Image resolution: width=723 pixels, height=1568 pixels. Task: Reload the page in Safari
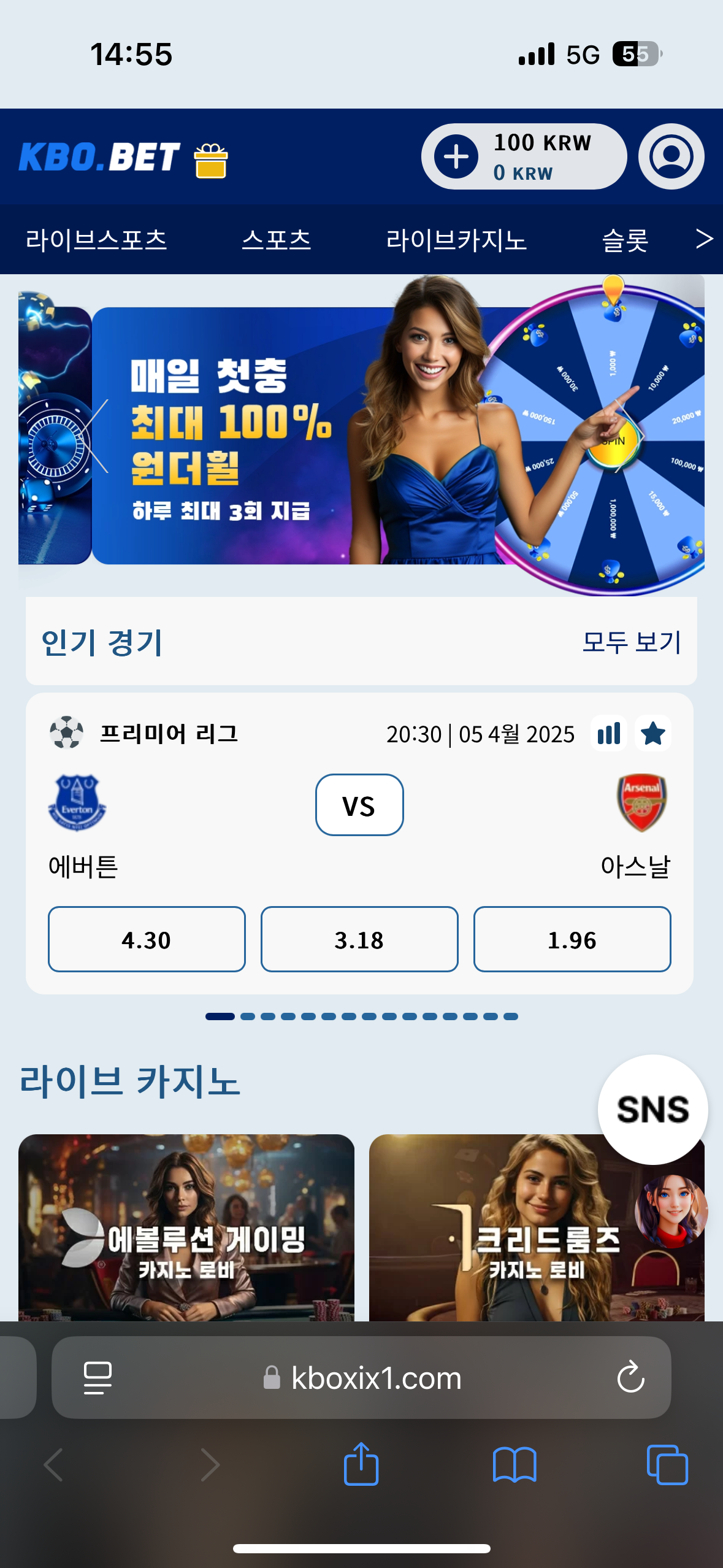click(x=630, y=1377)
